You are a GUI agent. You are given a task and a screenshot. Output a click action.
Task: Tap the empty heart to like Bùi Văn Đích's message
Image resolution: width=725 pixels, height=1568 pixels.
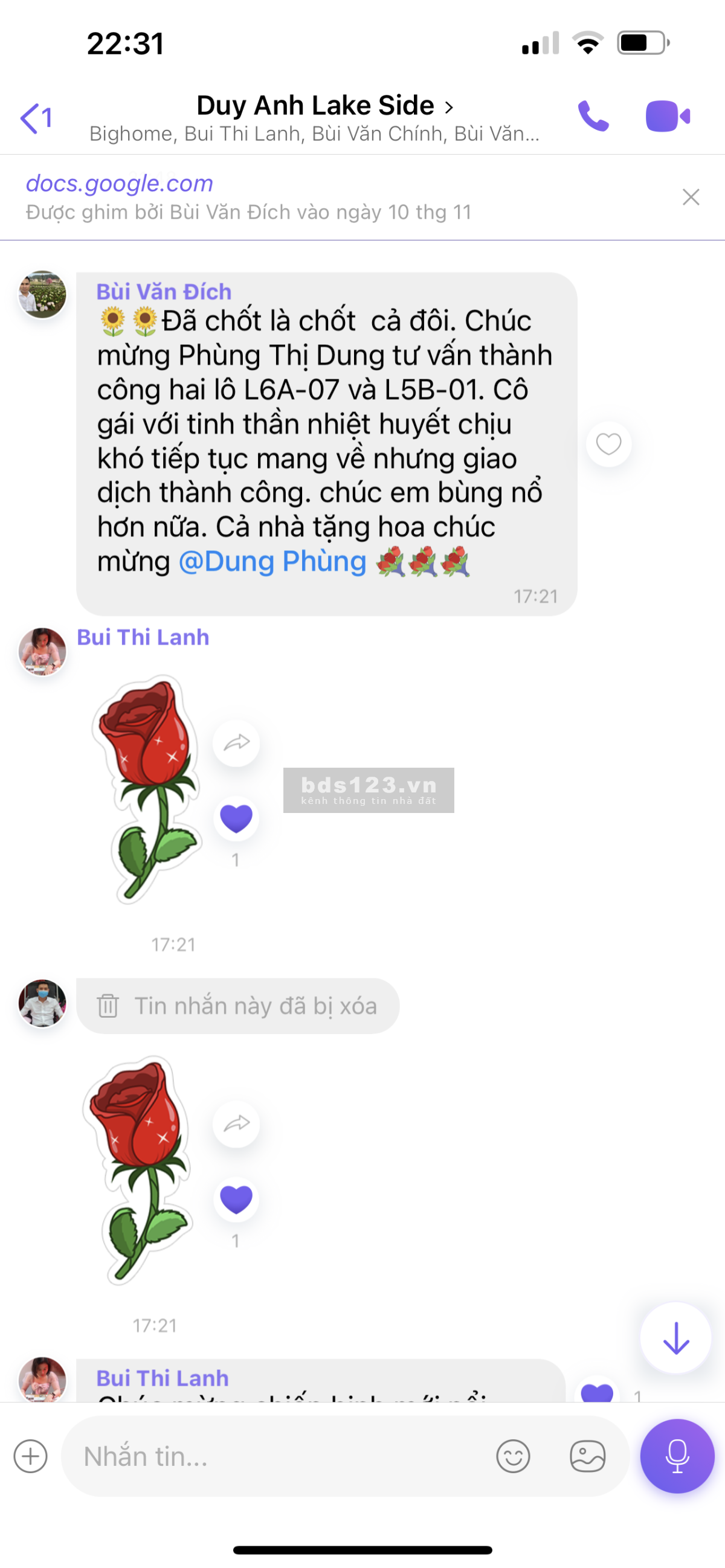click(x=608, y=444)
